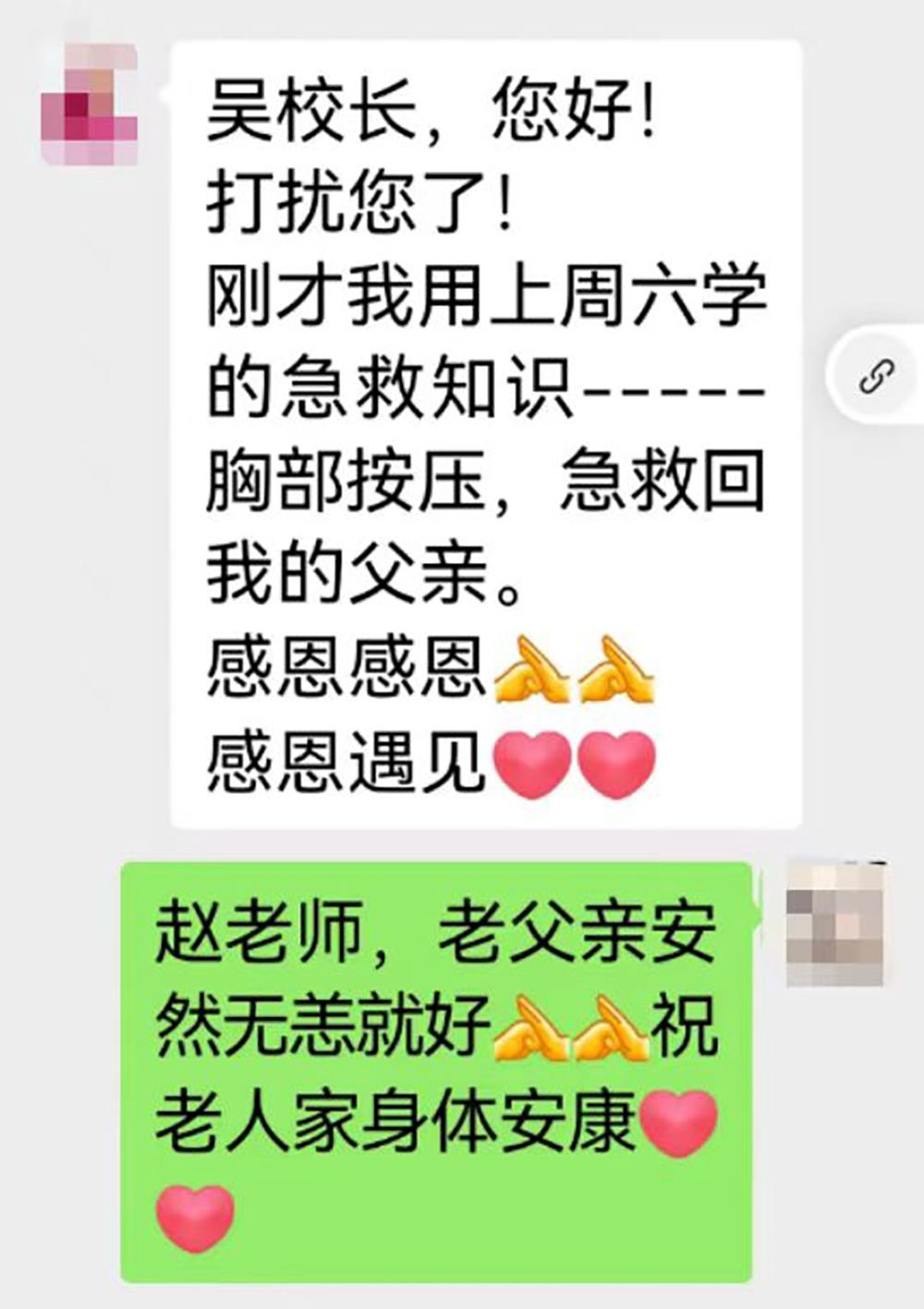This screenshot has width=924, height=1309.
Task: Open 吴校长's avatar beside the green reply
Action: click(x=835, y=923)
